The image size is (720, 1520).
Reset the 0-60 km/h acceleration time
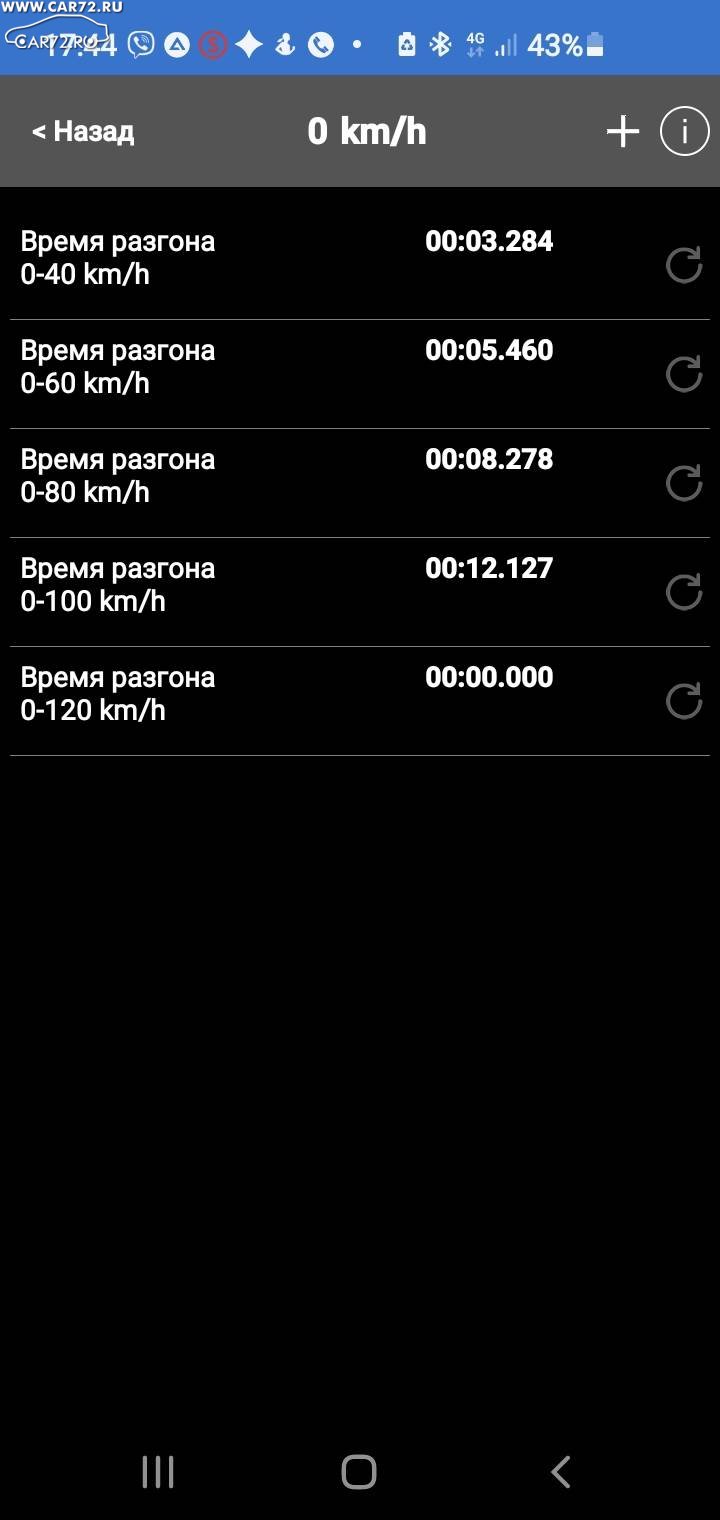[684, 374]
